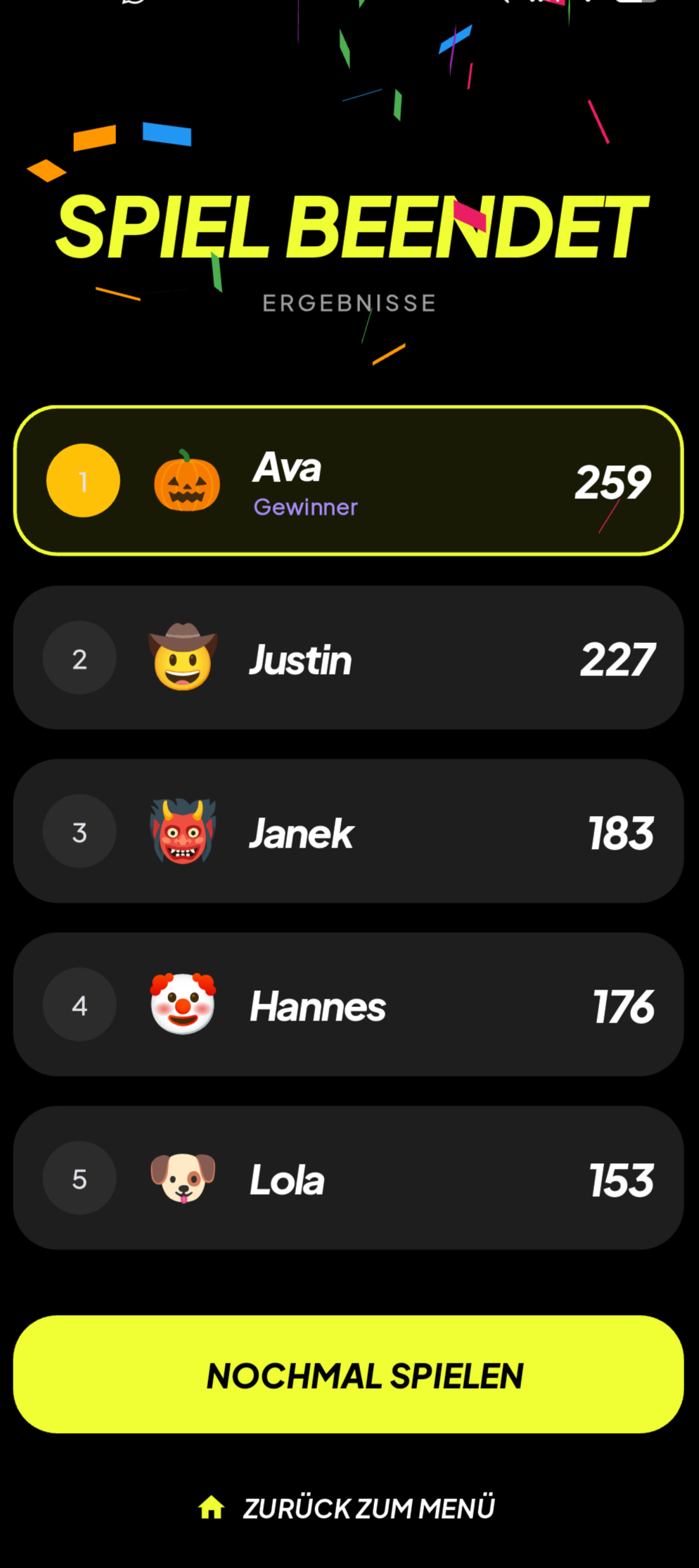The width and height of the screenshot is (699, 1568).
Task: Tap the rank 4 badge beside Hannes
Action: click(79, 1005)
